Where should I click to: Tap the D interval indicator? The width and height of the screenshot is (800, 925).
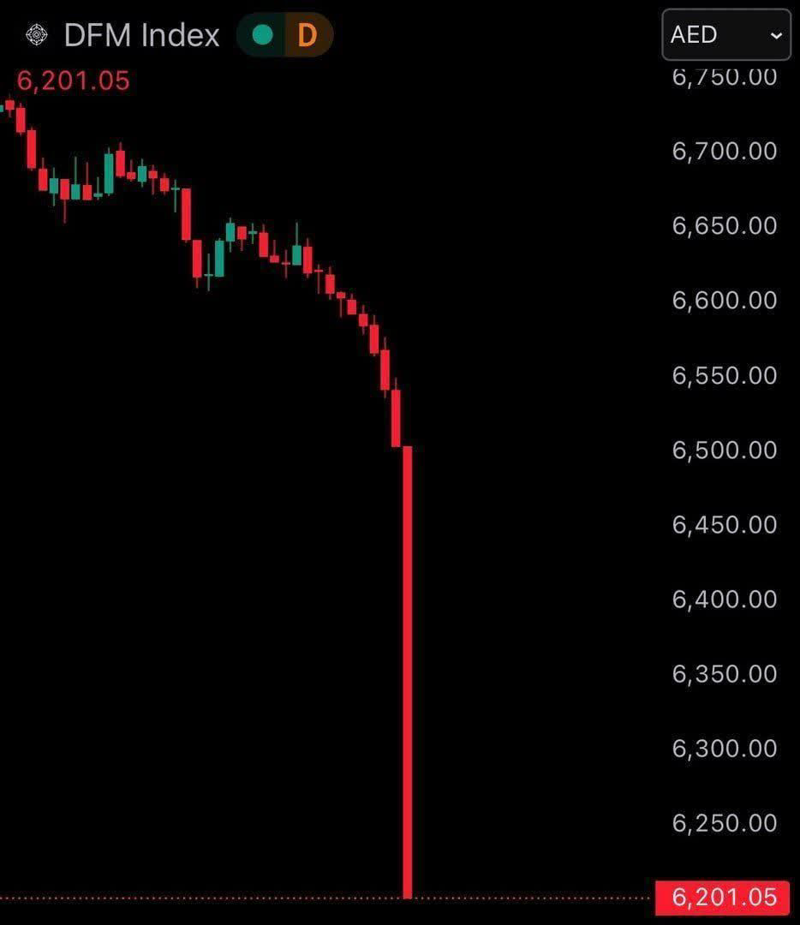pos(308,35)
